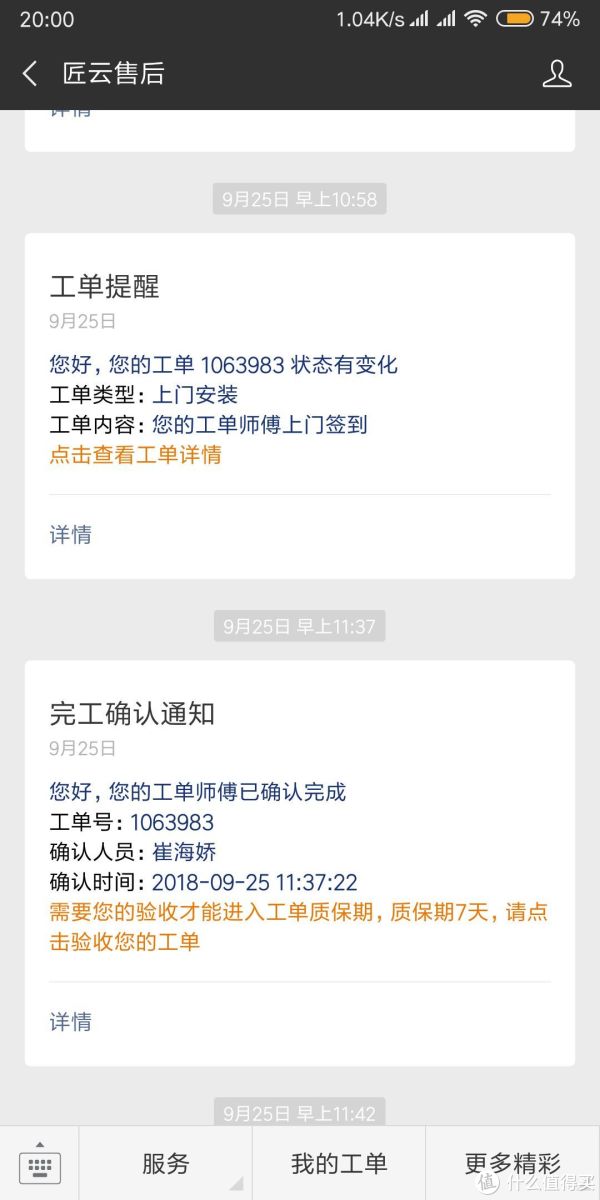Viewport: 600px width, 1200px height.
Task: Go back from 匠云售后 chat
Action: pyautogui.click(x=30, y=73)
